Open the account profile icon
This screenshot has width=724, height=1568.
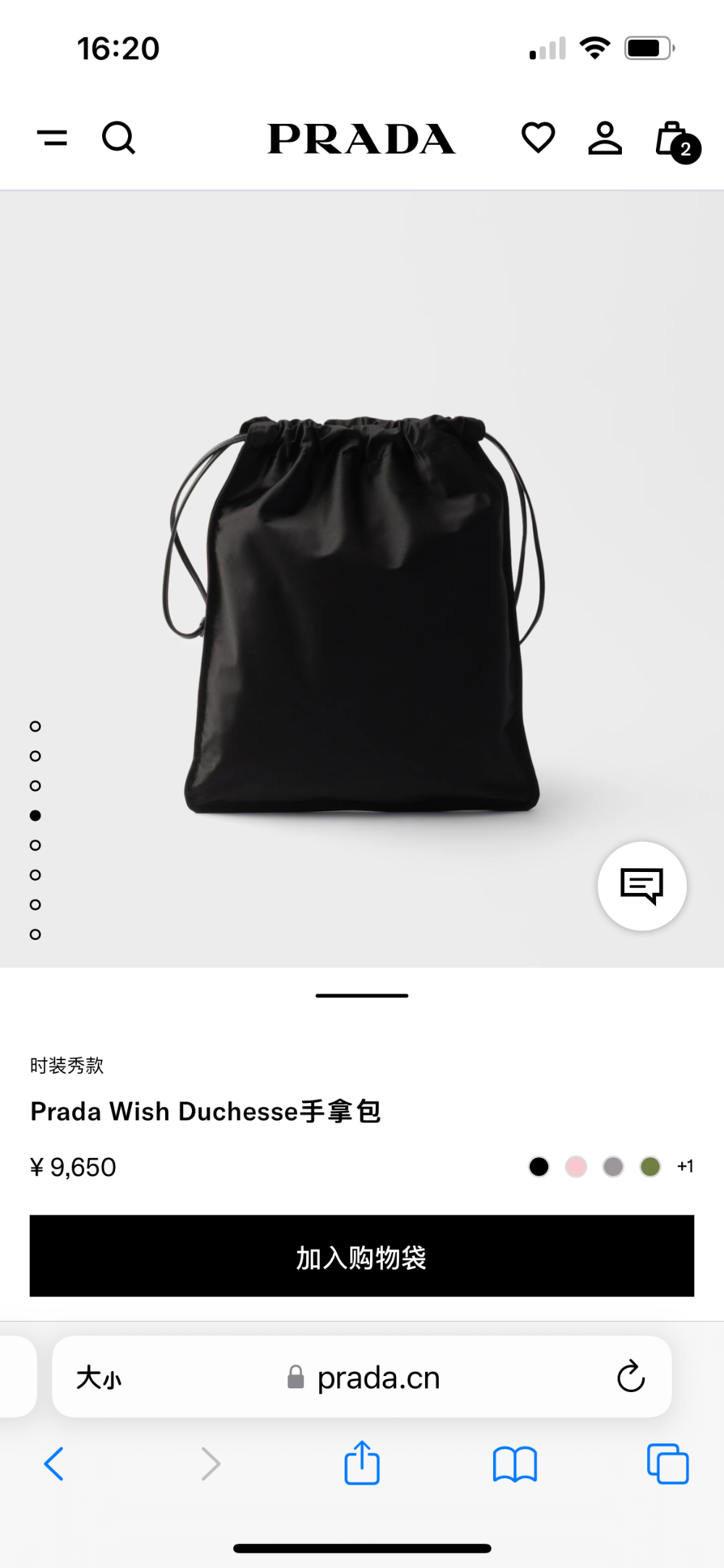point(605,138)
